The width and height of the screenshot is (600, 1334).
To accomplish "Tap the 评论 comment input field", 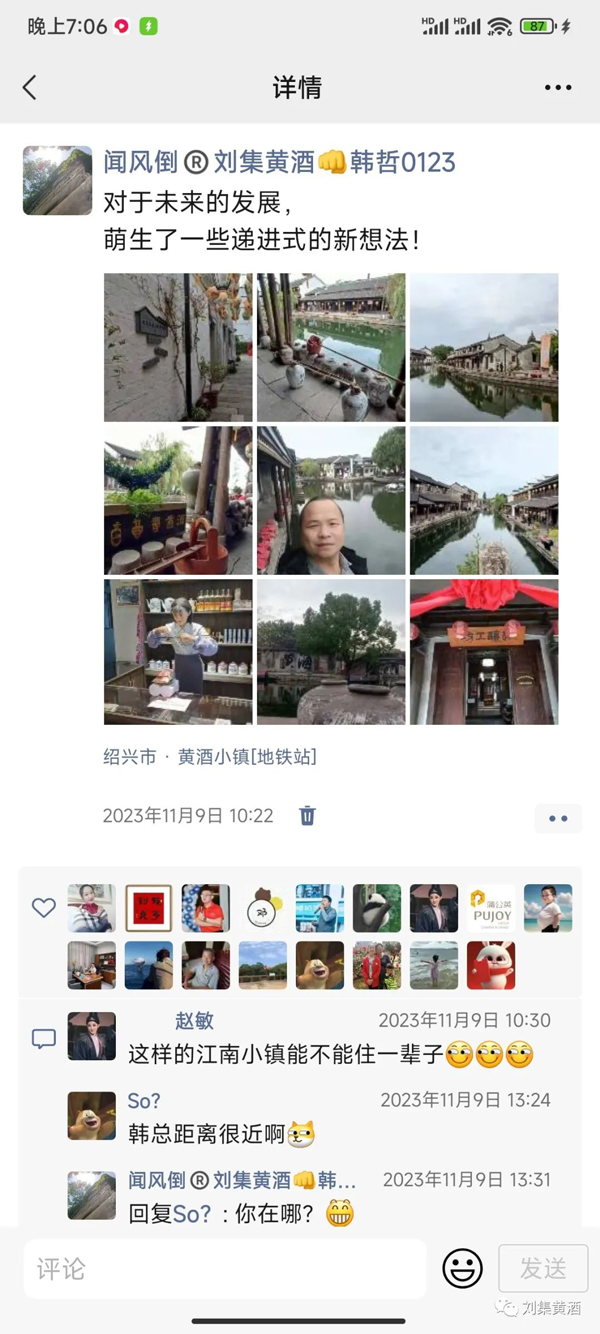I will click(225, 1269).
